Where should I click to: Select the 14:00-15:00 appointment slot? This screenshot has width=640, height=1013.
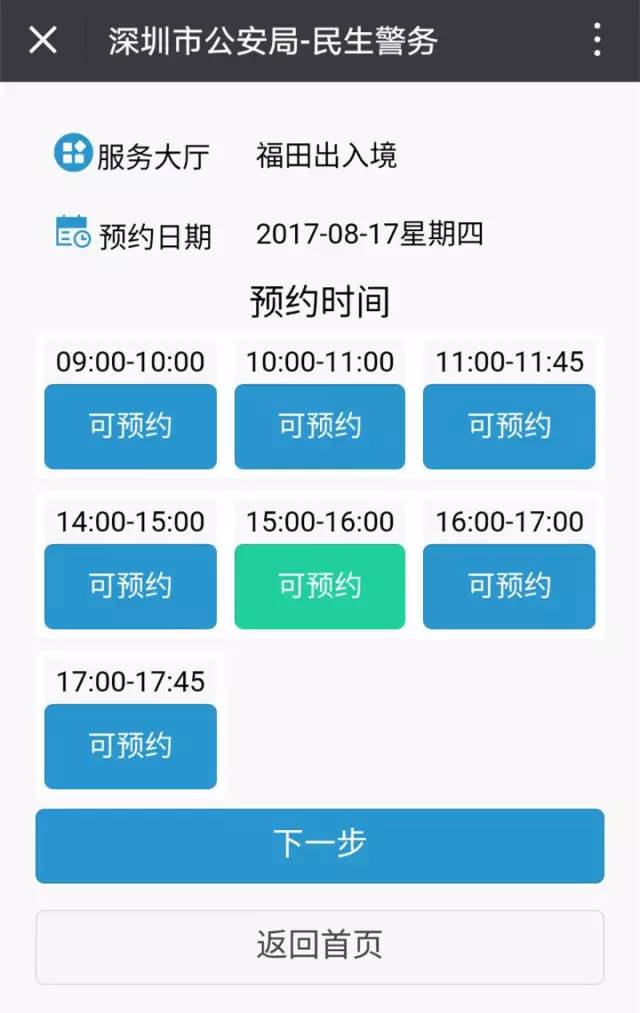tap(130, 586)
